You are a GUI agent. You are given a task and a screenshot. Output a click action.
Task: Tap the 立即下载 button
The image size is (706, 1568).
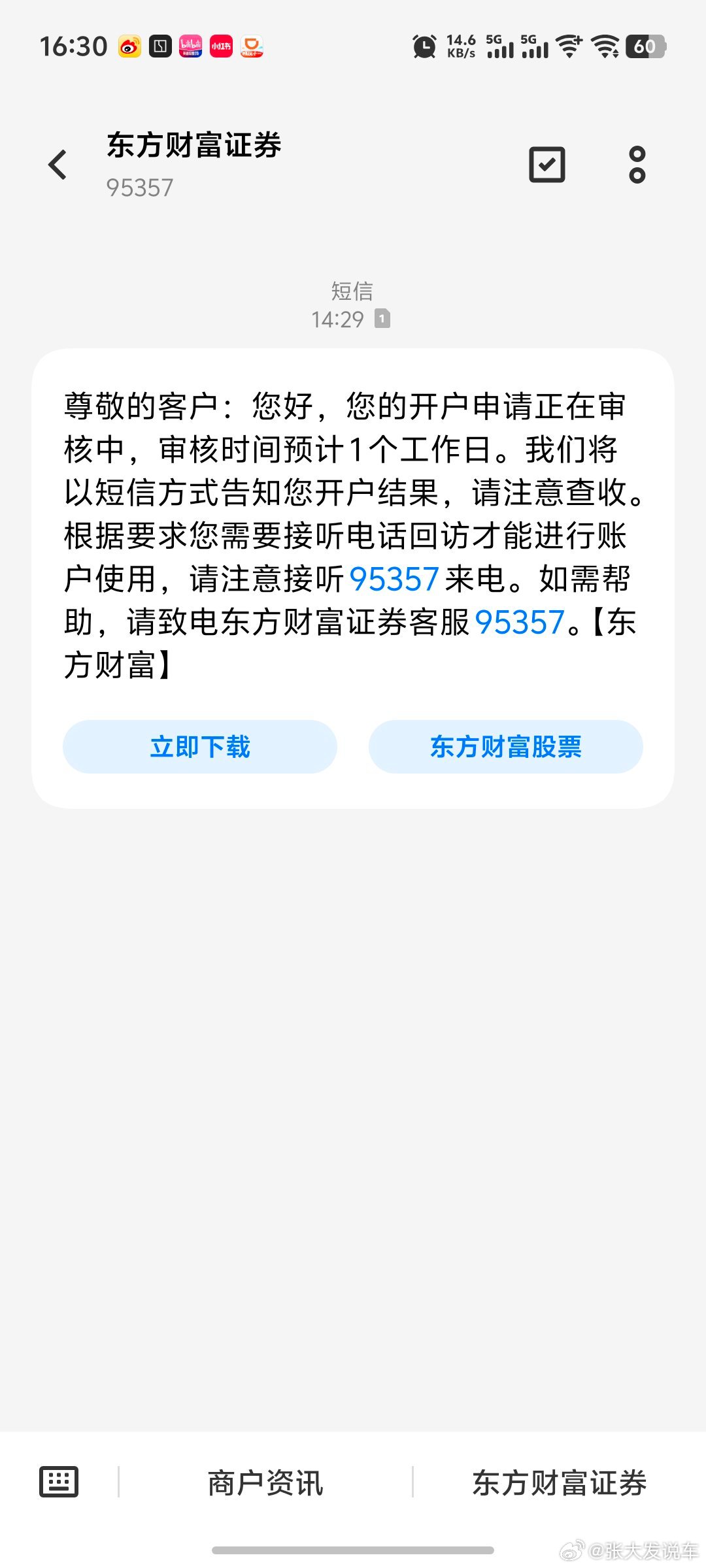[x=200, y=747]
